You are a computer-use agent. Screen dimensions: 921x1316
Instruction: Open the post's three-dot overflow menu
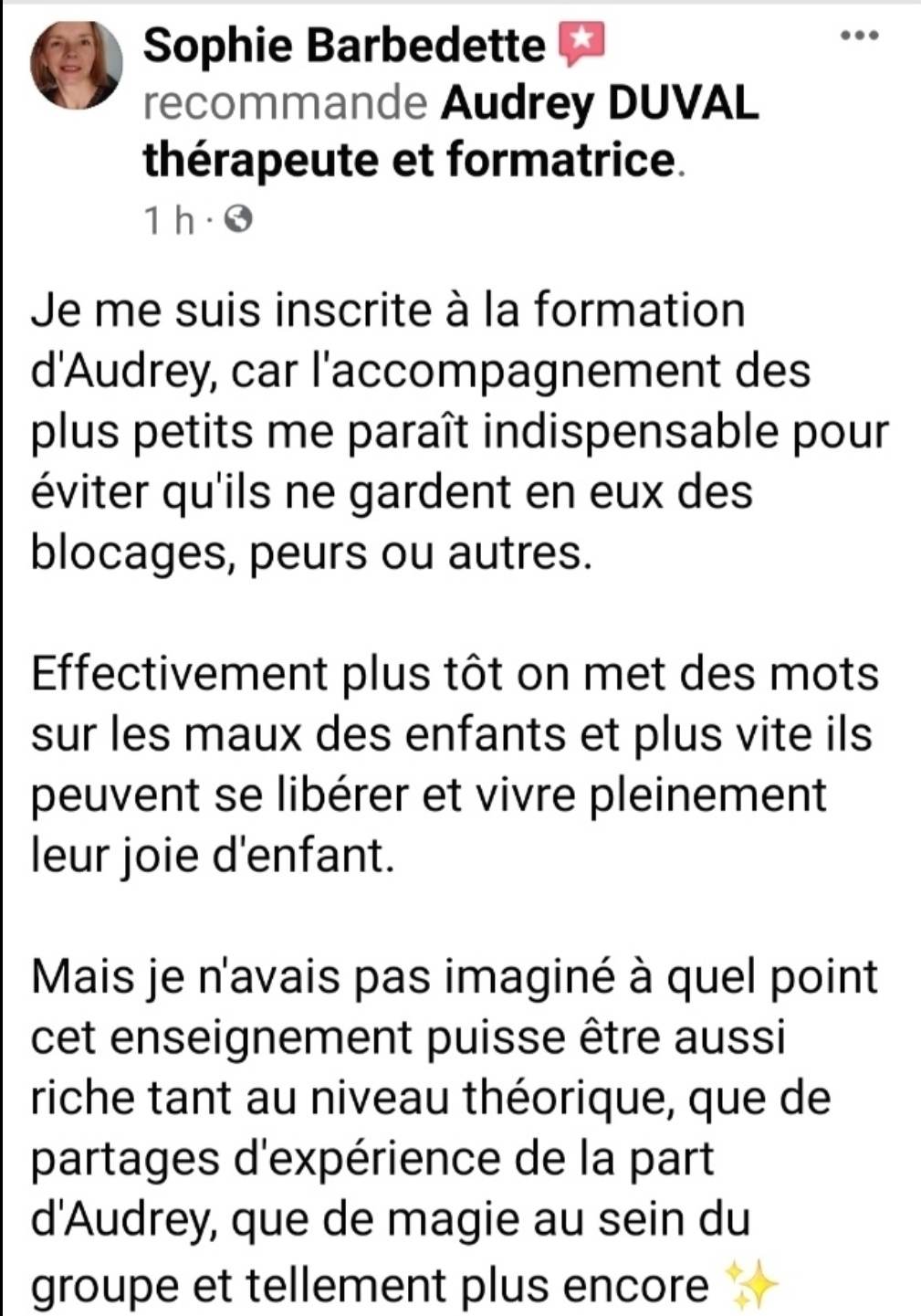point(859,37)
